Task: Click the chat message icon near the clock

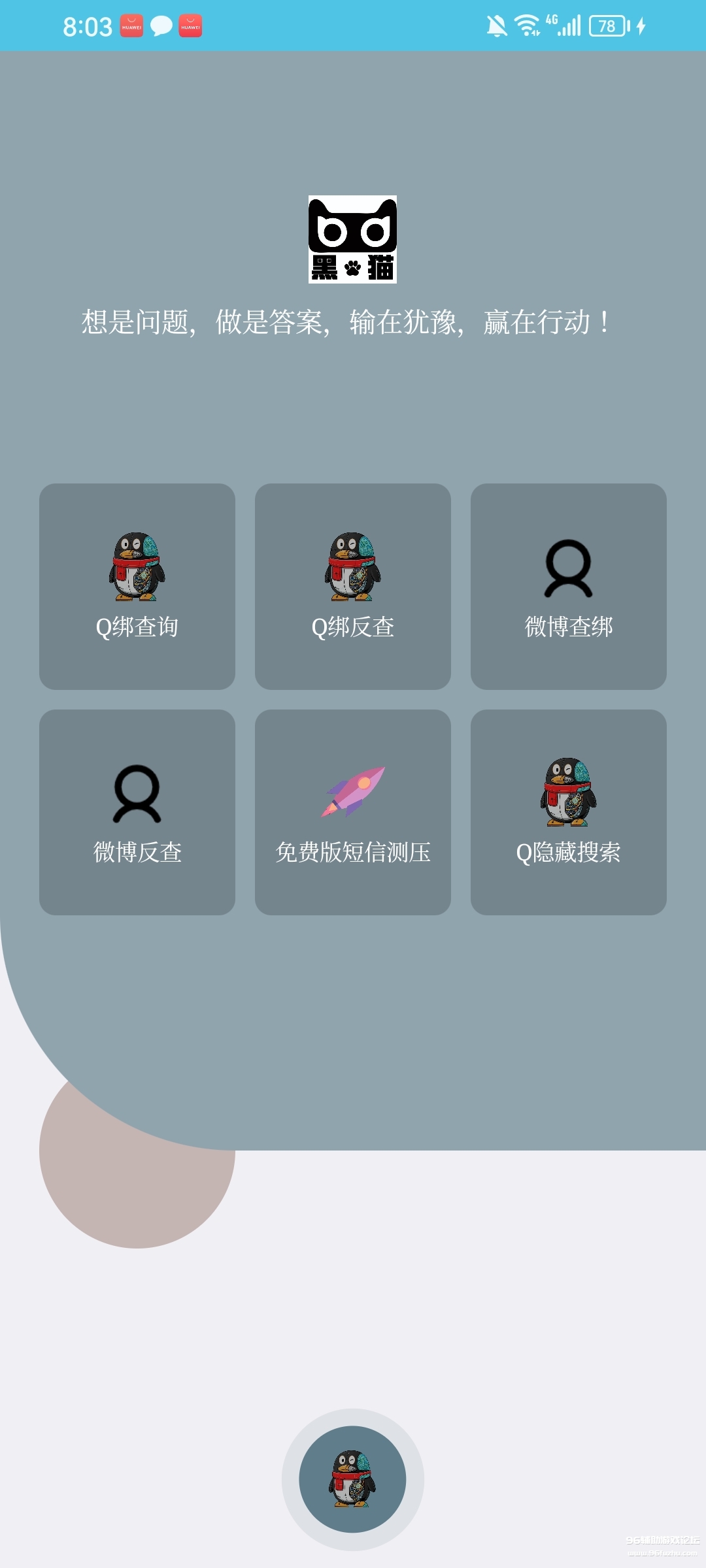Action: 161,27
